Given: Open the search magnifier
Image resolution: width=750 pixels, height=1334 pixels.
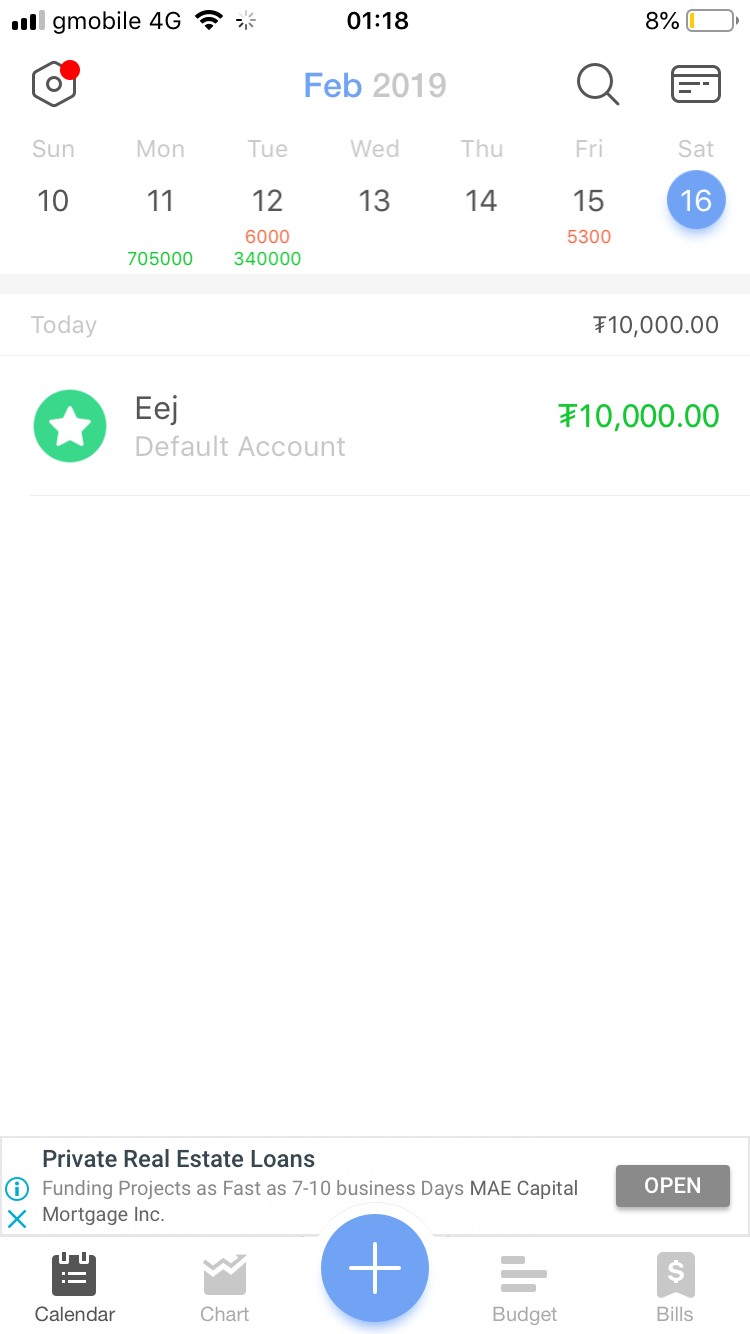Looking at the screenshot, I should click(597, 85).
